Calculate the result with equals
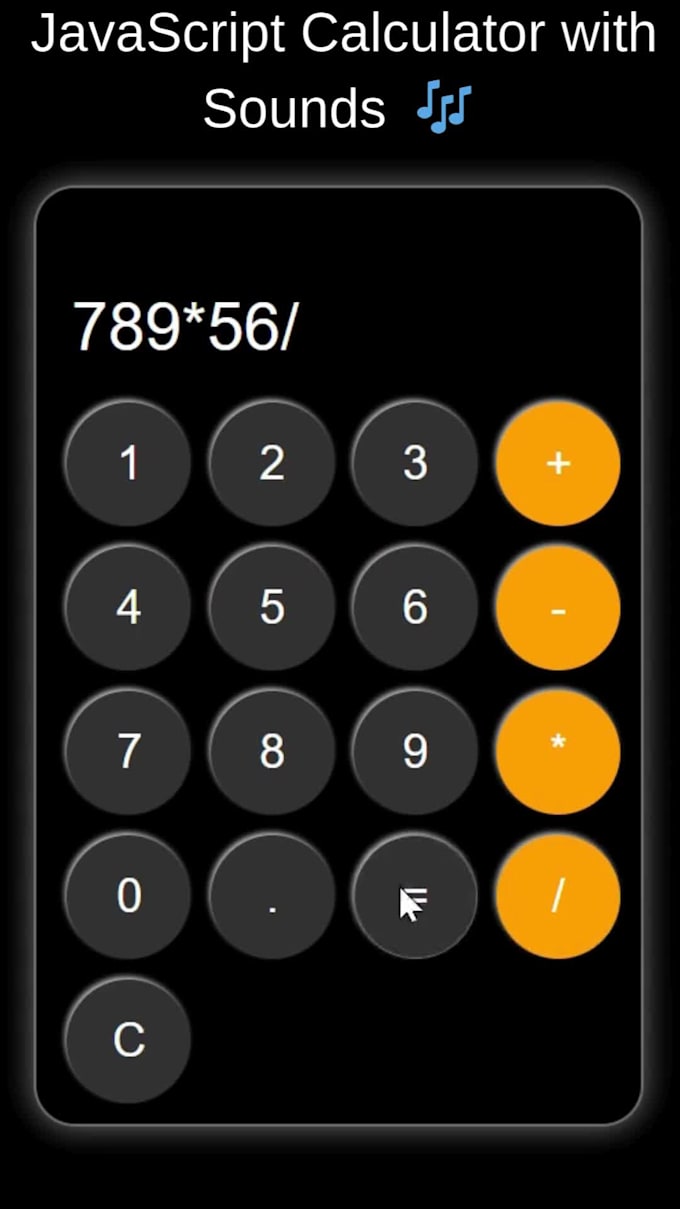Screen dimensions: 680x1209 [415, 895]
